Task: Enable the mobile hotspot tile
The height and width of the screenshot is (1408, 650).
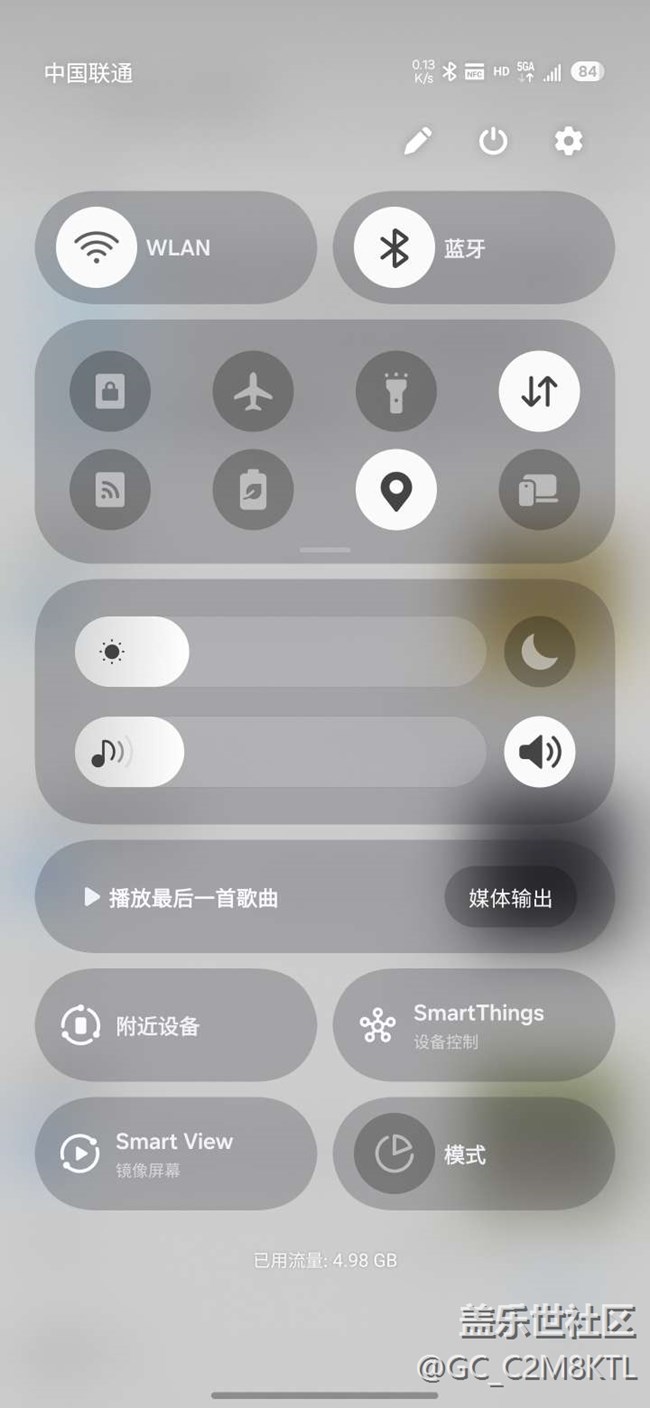Action: pos(110,490)
